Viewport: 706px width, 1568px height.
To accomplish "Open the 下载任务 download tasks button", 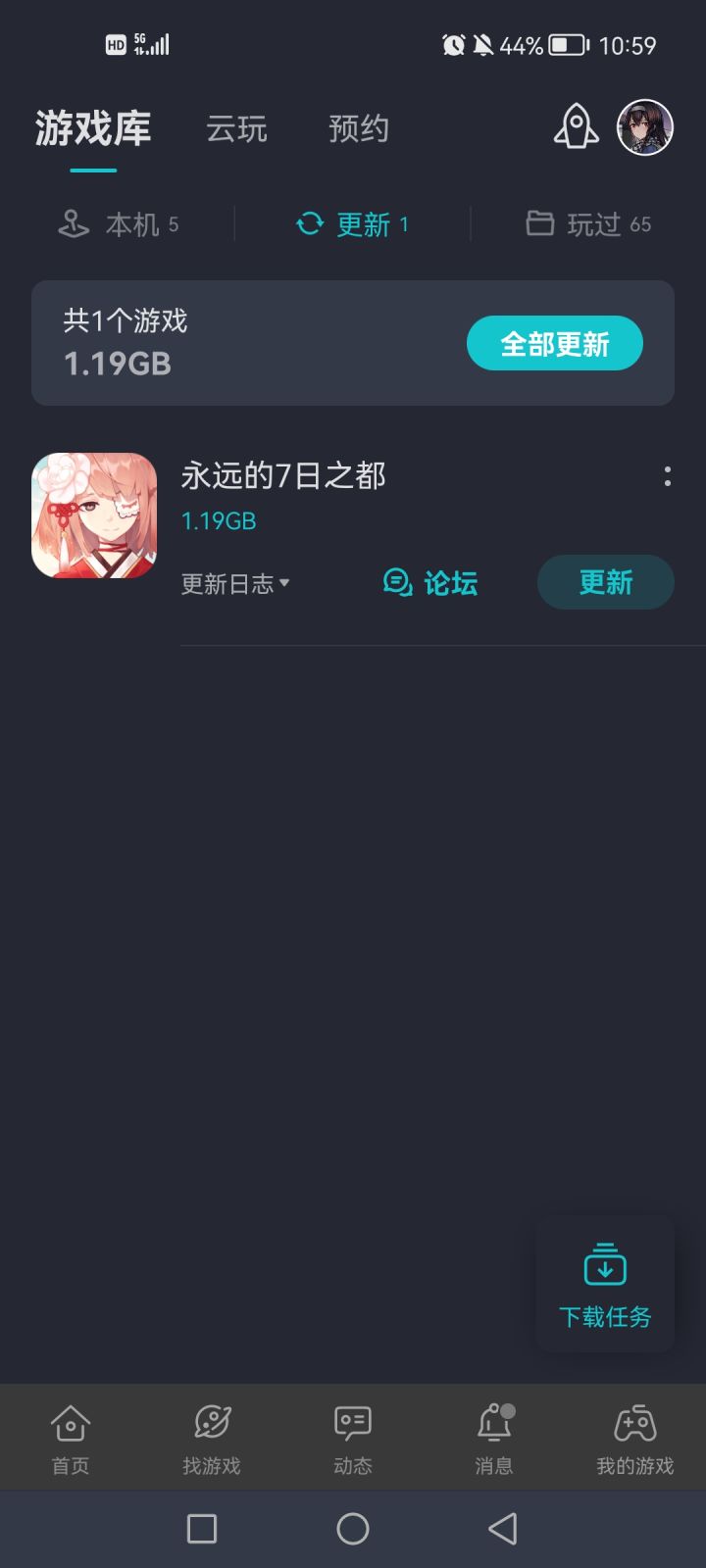I will click(603, 1282).
